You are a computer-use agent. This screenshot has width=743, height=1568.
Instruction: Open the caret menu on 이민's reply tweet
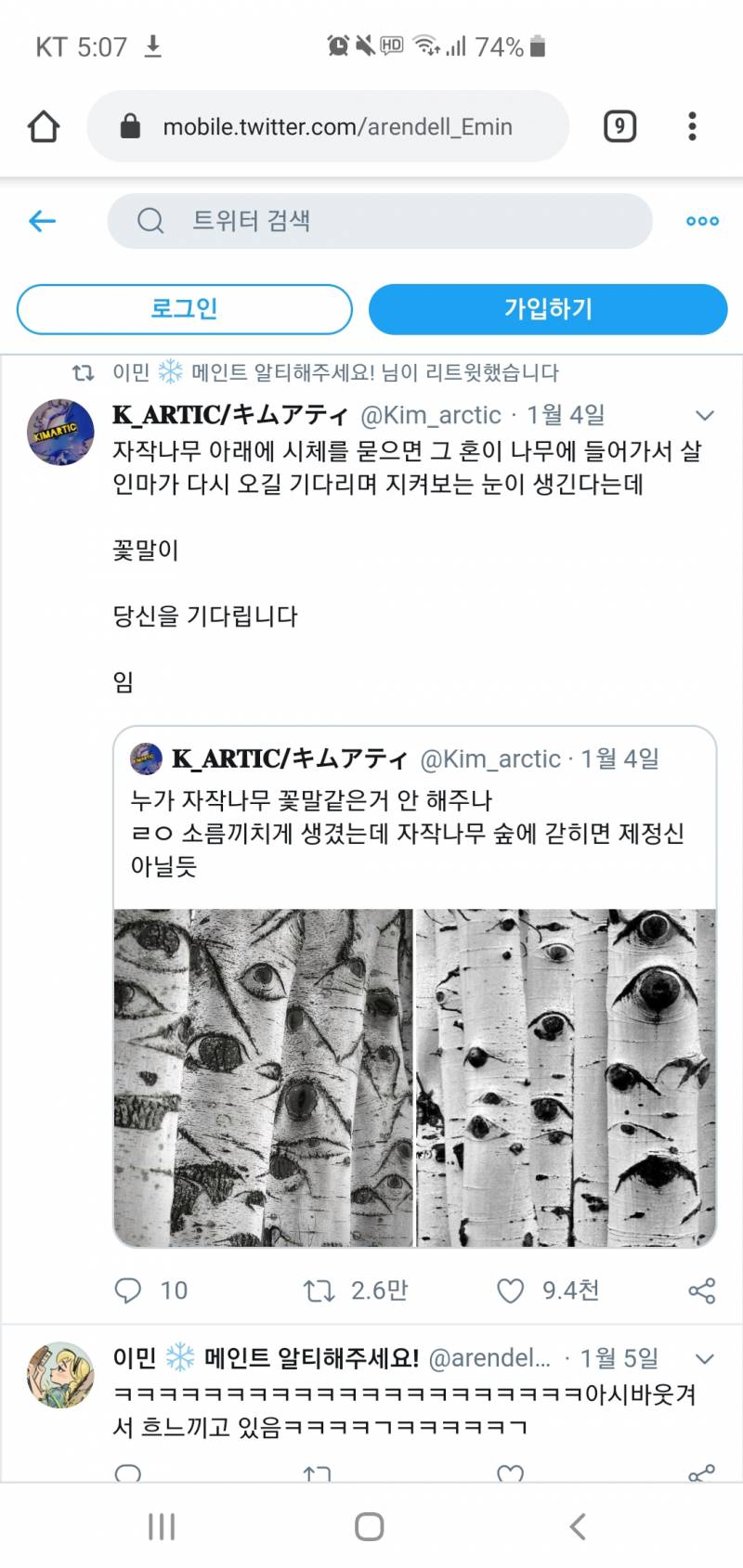click(x=704, y=1358)
